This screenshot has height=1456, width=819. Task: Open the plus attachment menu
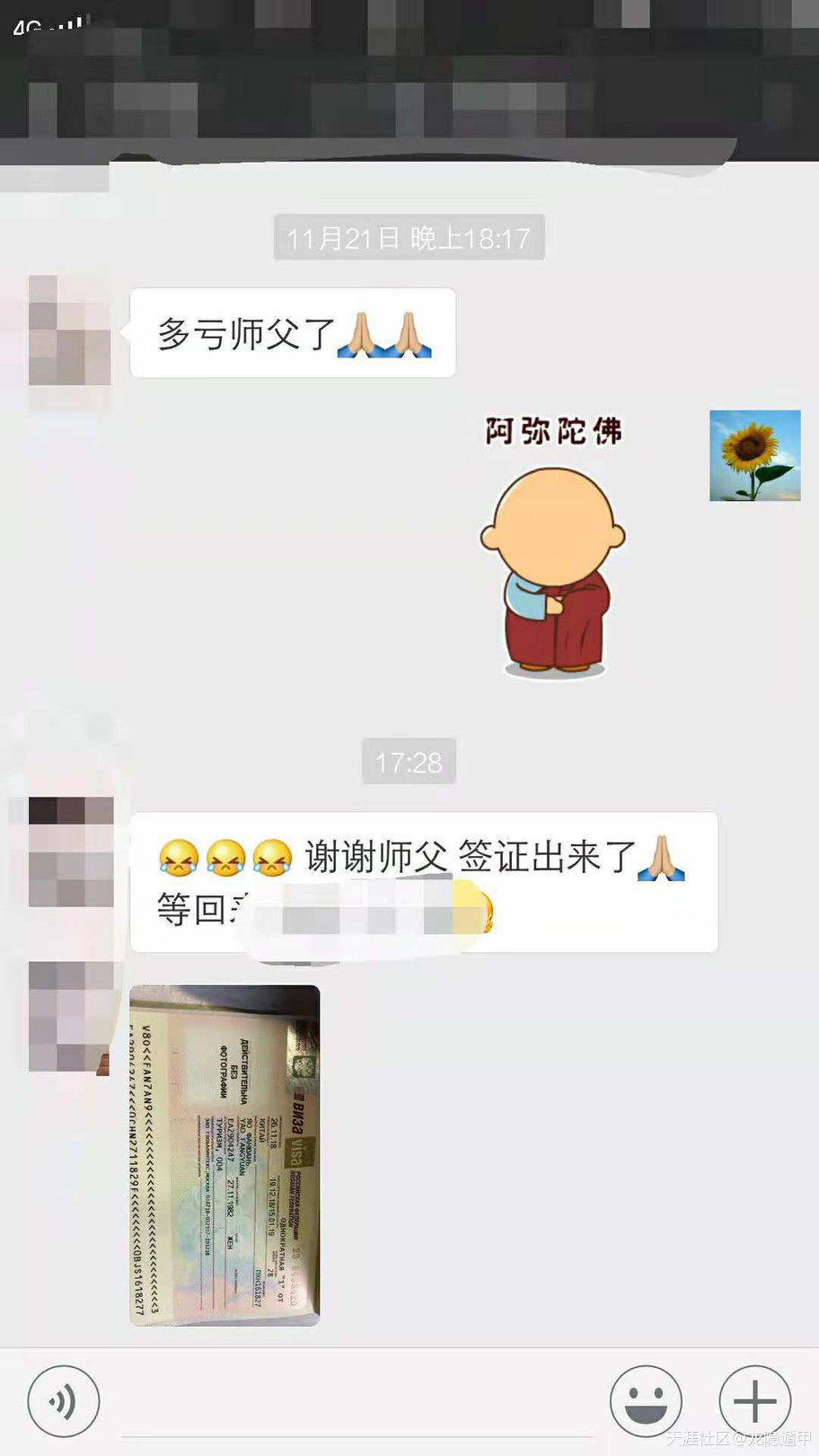[754, 1401]
